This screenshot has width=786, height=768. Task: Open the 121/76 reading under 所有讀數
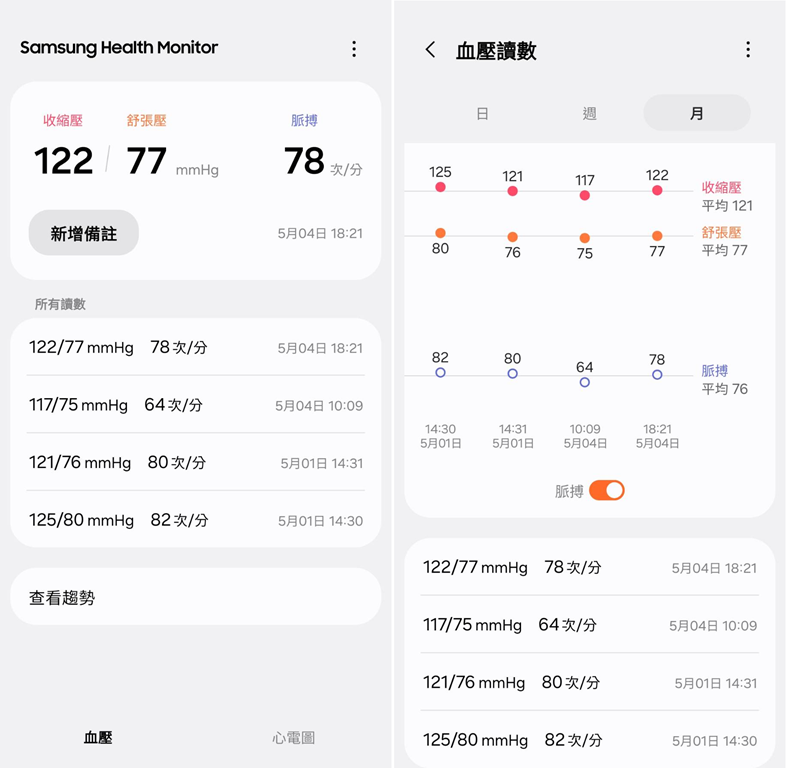point(195,463)
